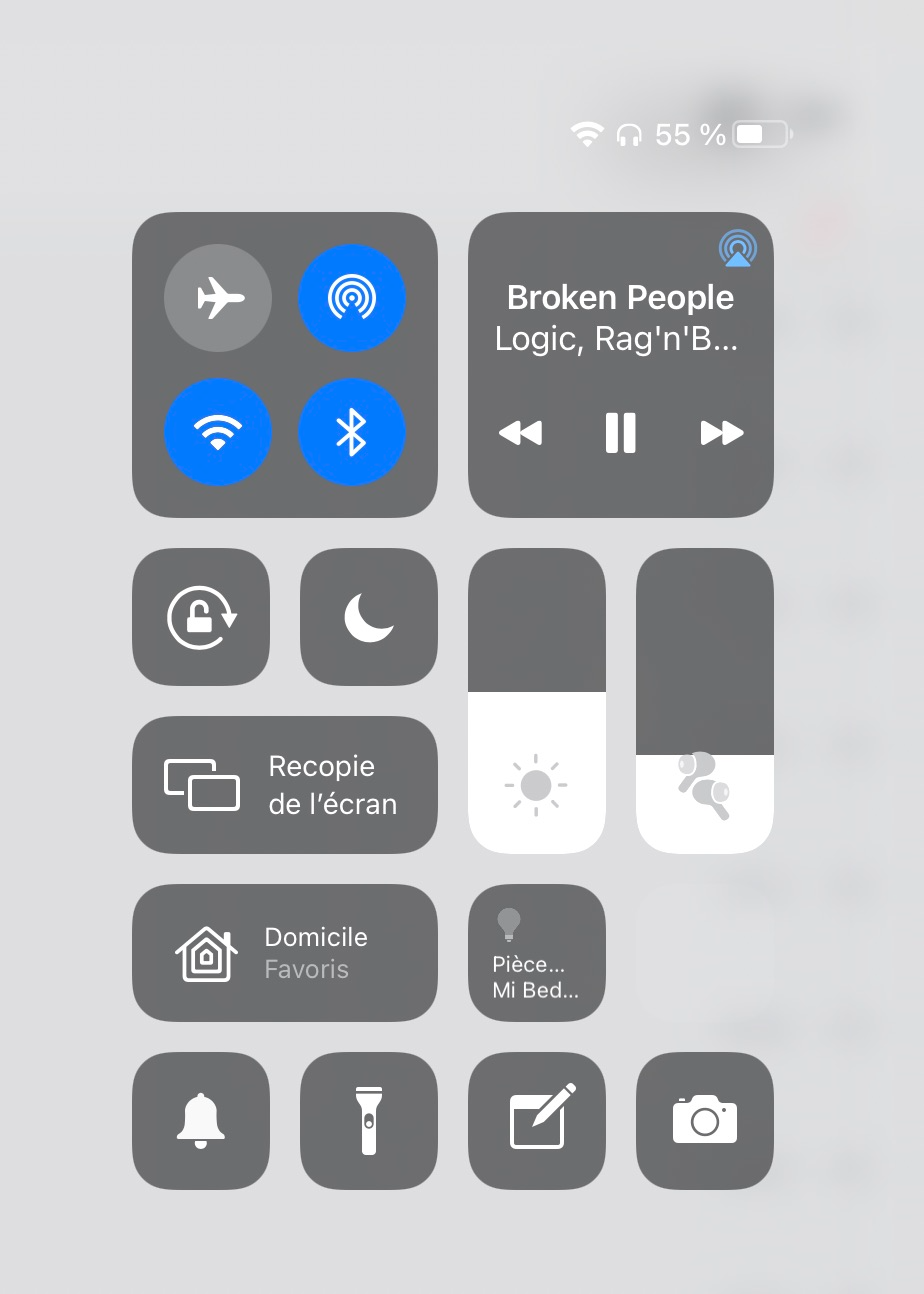Launch the camera
This screenshot has height=1294, width=924.
(x=705, y=1121)
